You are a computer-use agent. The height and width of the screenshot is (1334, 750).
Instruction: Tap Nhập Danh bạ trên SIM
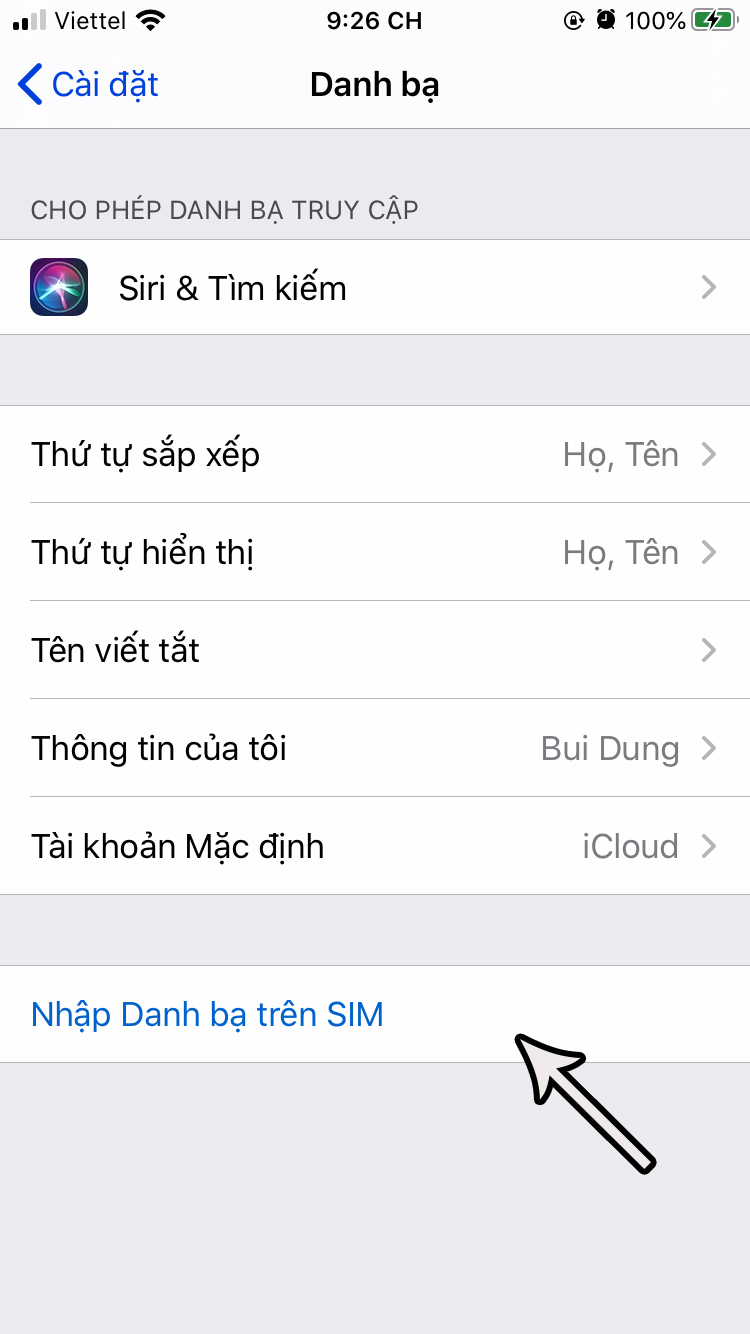pyautogui.click(x=208, y=1015)
